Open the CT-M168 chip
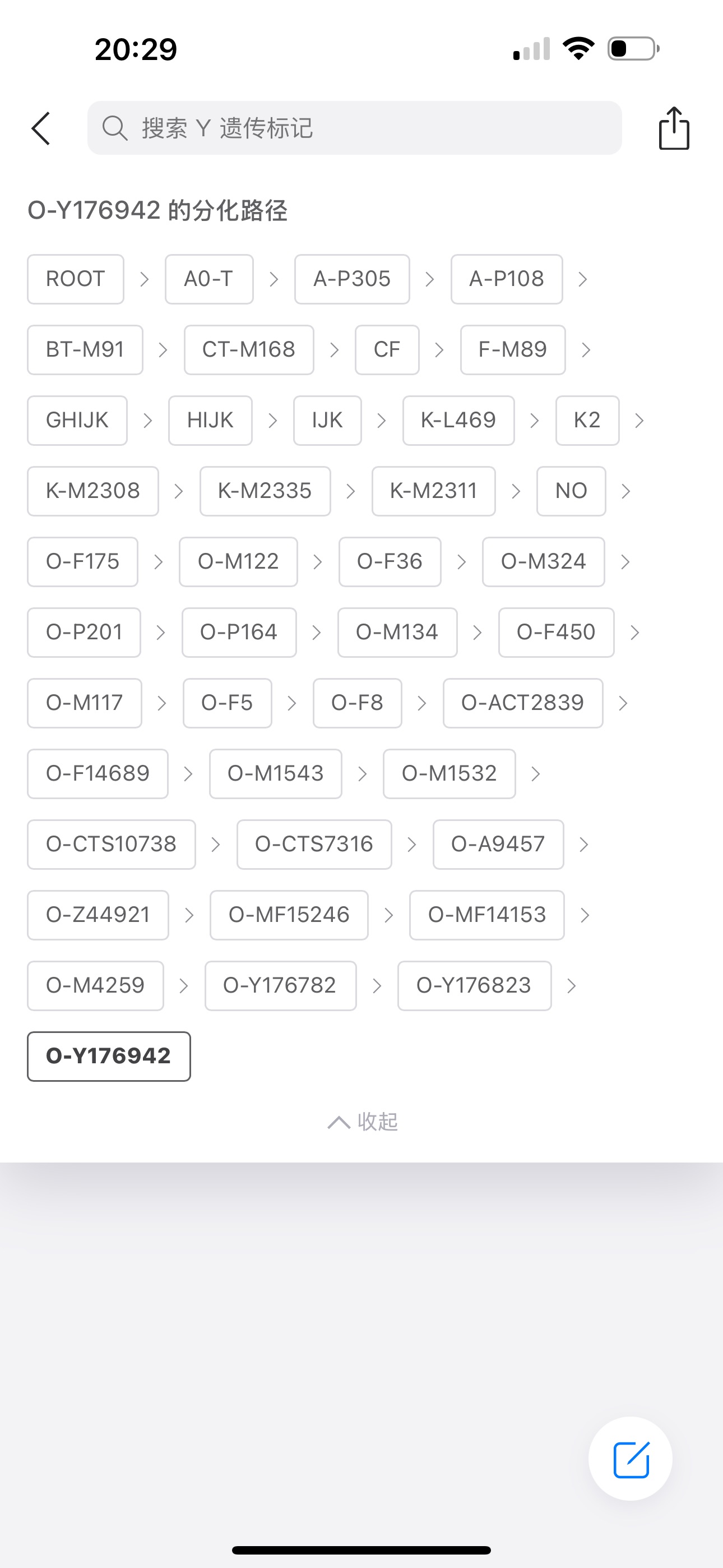This screenshot has height=1568, width=723. pyautogui.click(x=249, y=349)
